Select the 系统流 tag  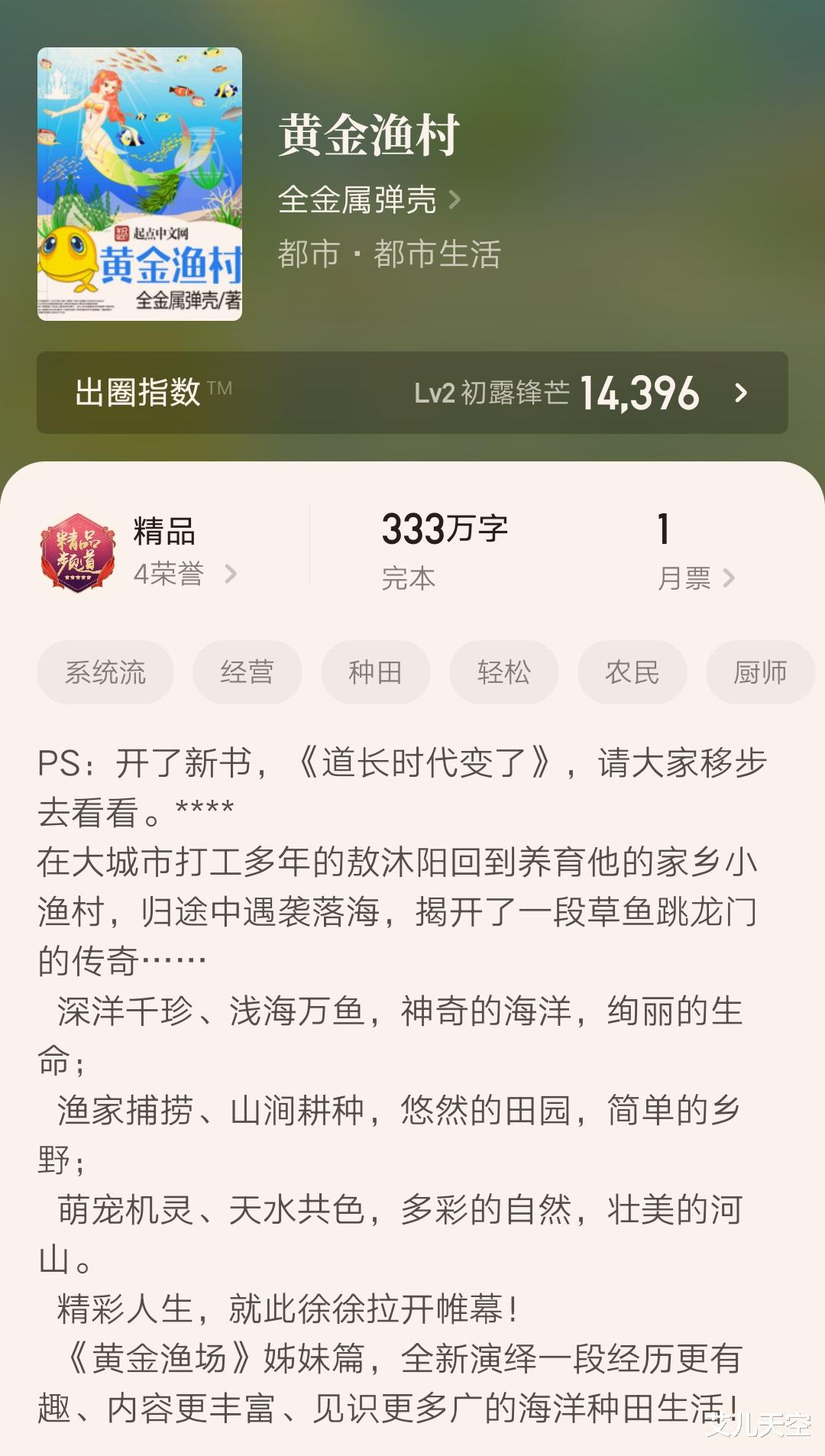click(x=105, y=672)
